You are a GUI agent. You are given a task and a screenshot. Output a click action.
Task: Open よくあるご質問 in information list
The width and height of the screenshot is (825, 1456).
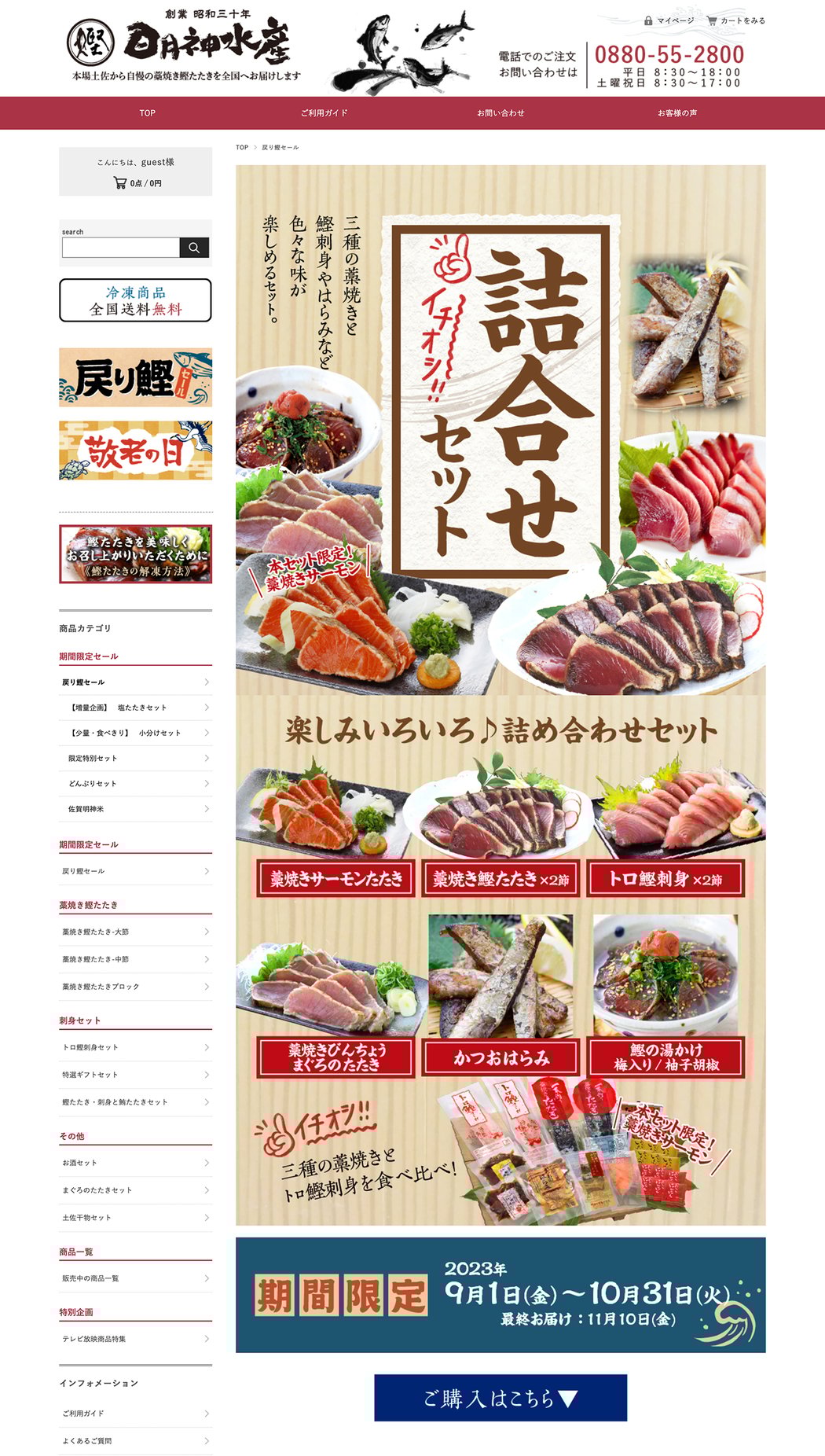tap(135, 1441)
